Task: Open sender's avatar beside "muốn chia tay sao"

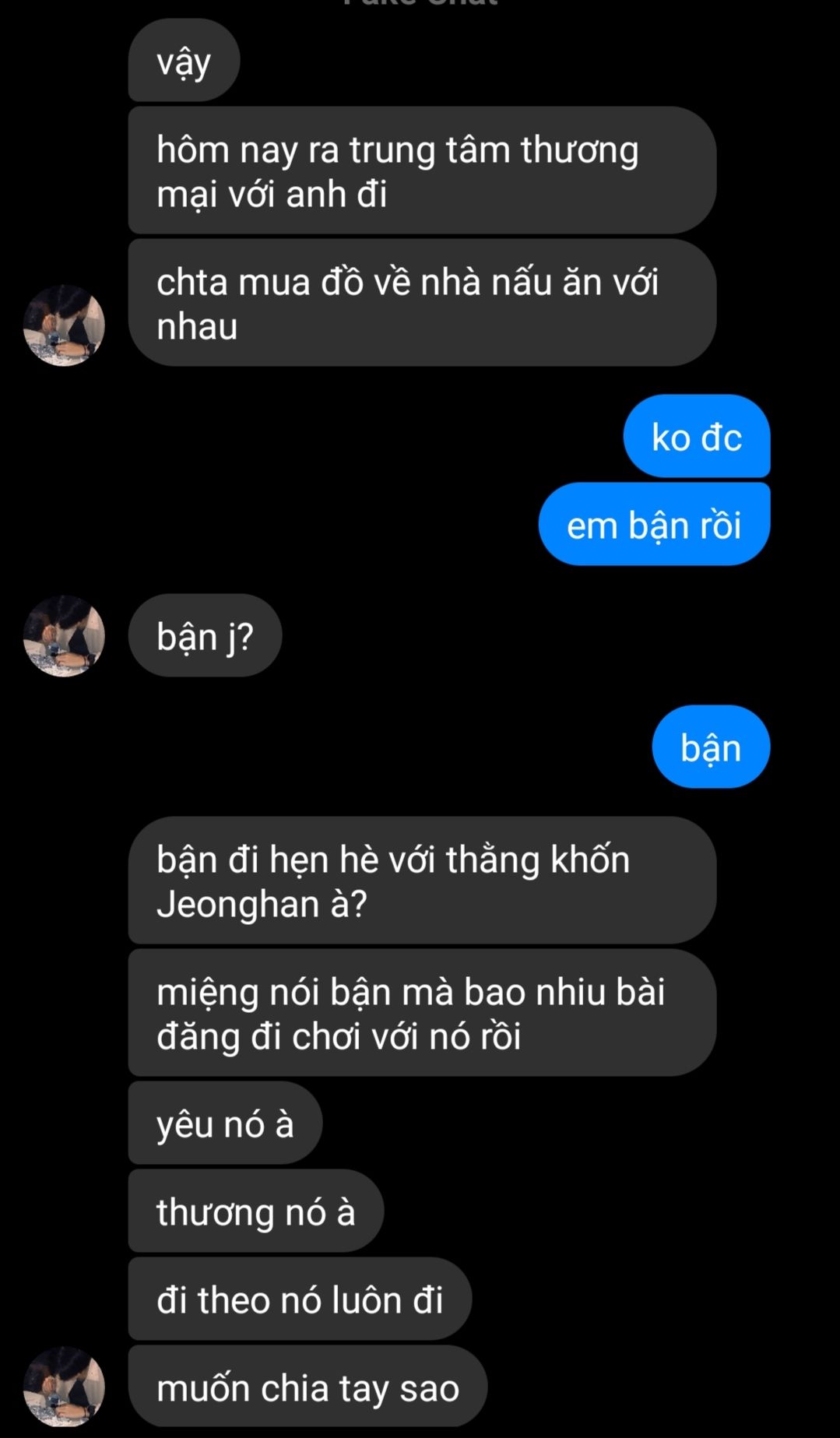Action: tap(64, 1387)
